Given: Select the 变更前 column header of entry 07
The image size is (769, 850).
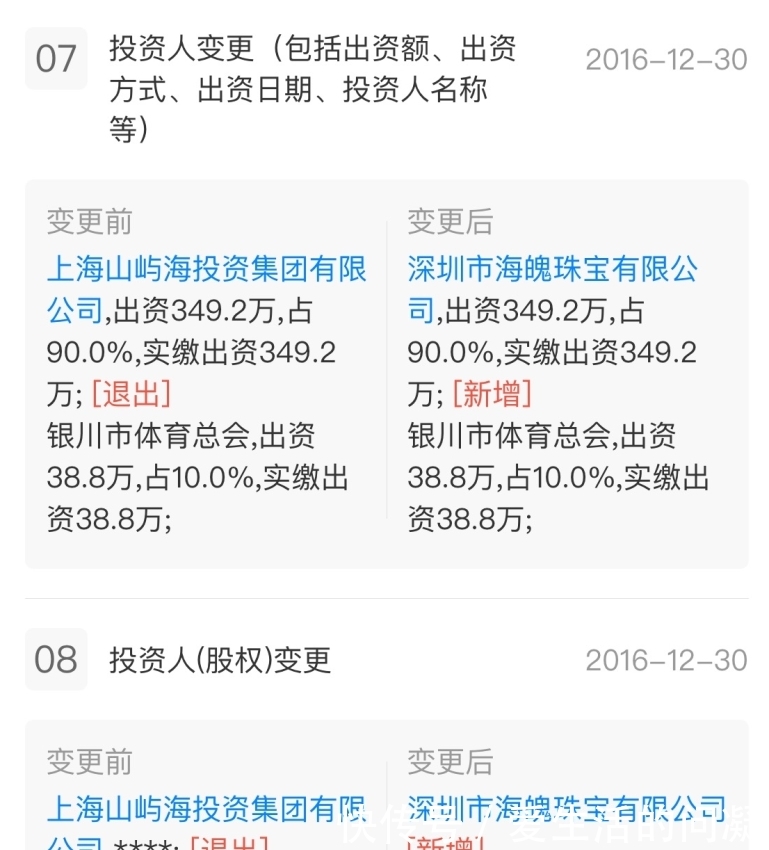Looking at the screenshot, I should click(x=88, y=222).
